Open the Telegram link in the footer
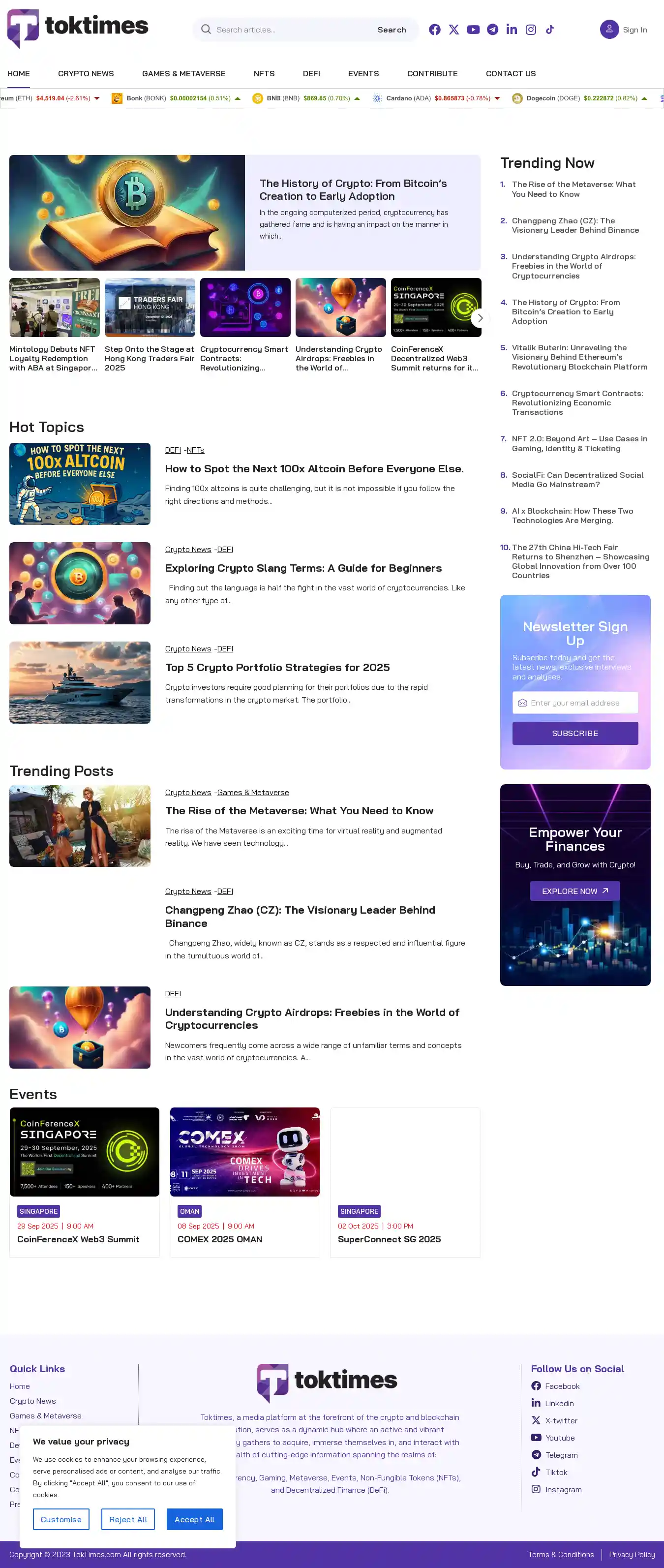Screen dimensions: 664x1568 click(x=561, y=1455)
